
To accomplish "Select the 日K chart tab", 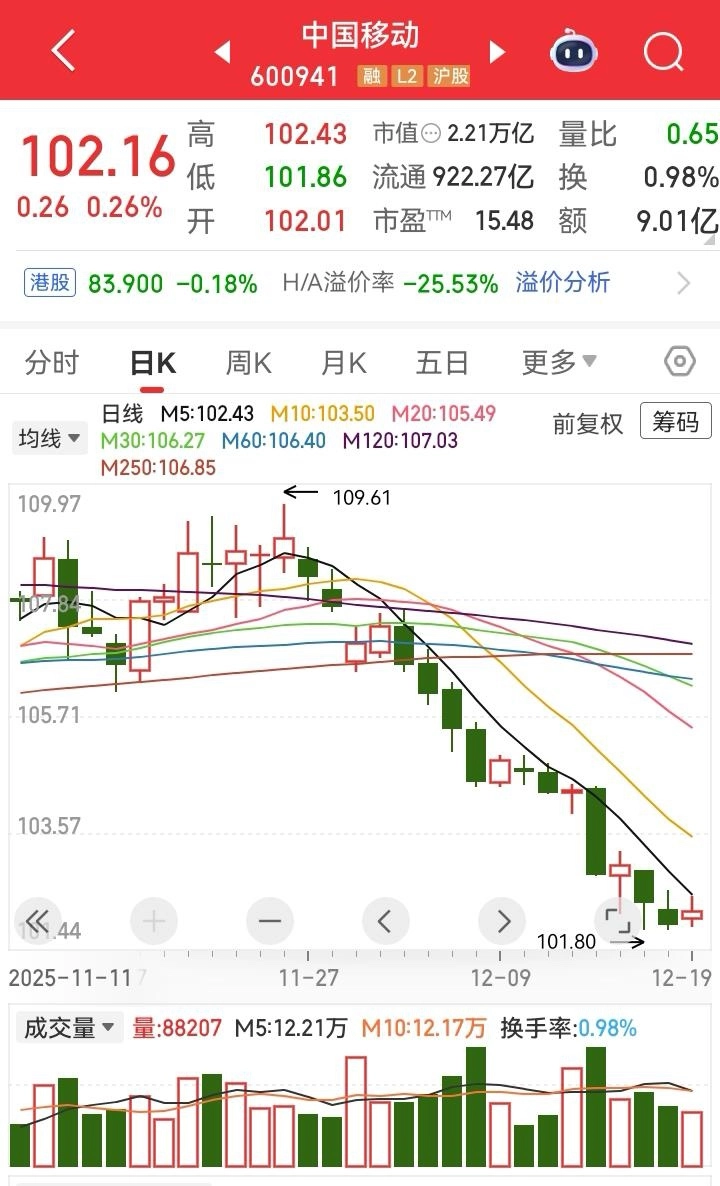I will tap(153, 363).
